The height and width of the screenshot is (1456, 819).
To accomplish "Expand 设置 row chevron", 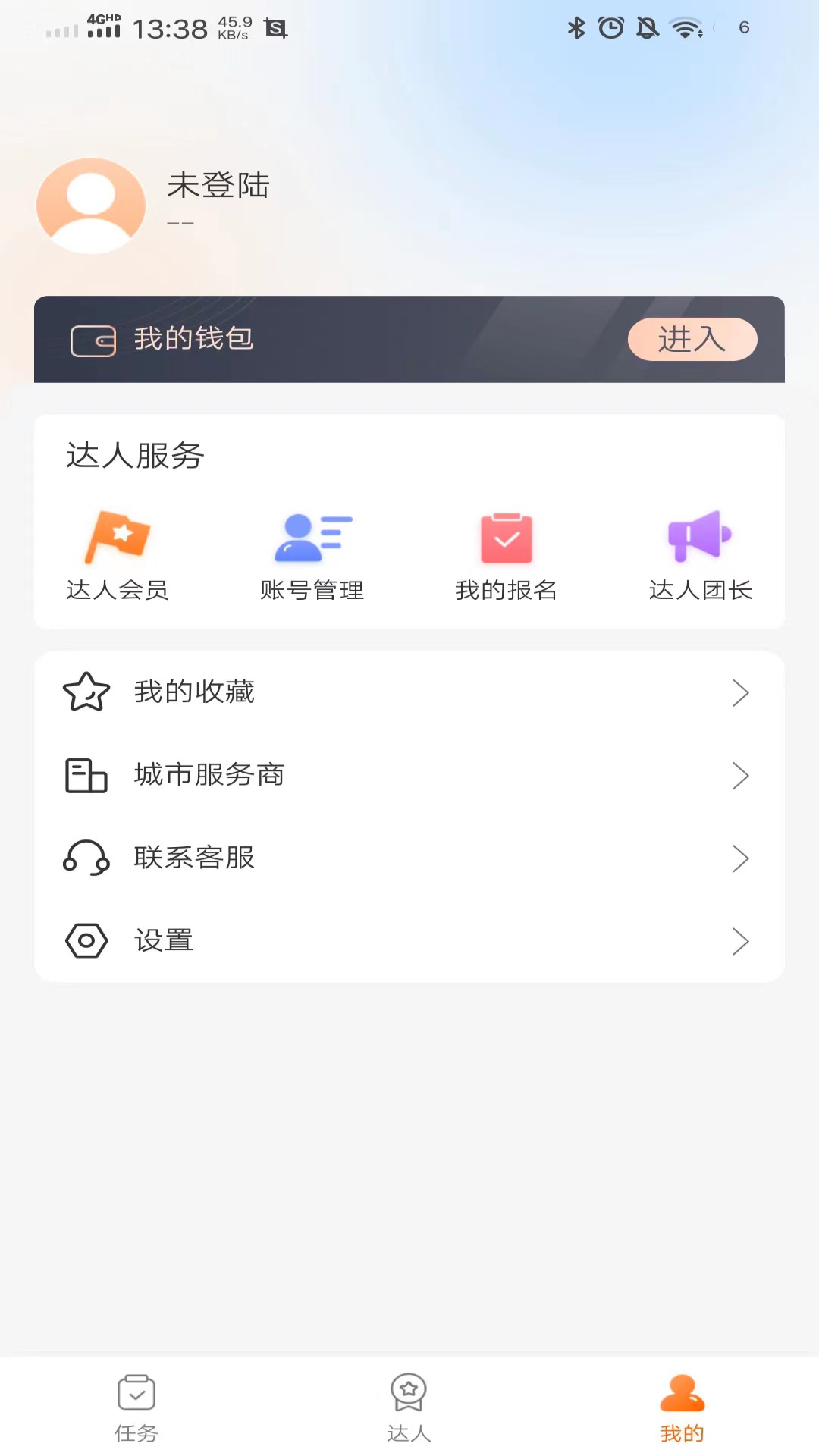I will (x=740, y=941).
